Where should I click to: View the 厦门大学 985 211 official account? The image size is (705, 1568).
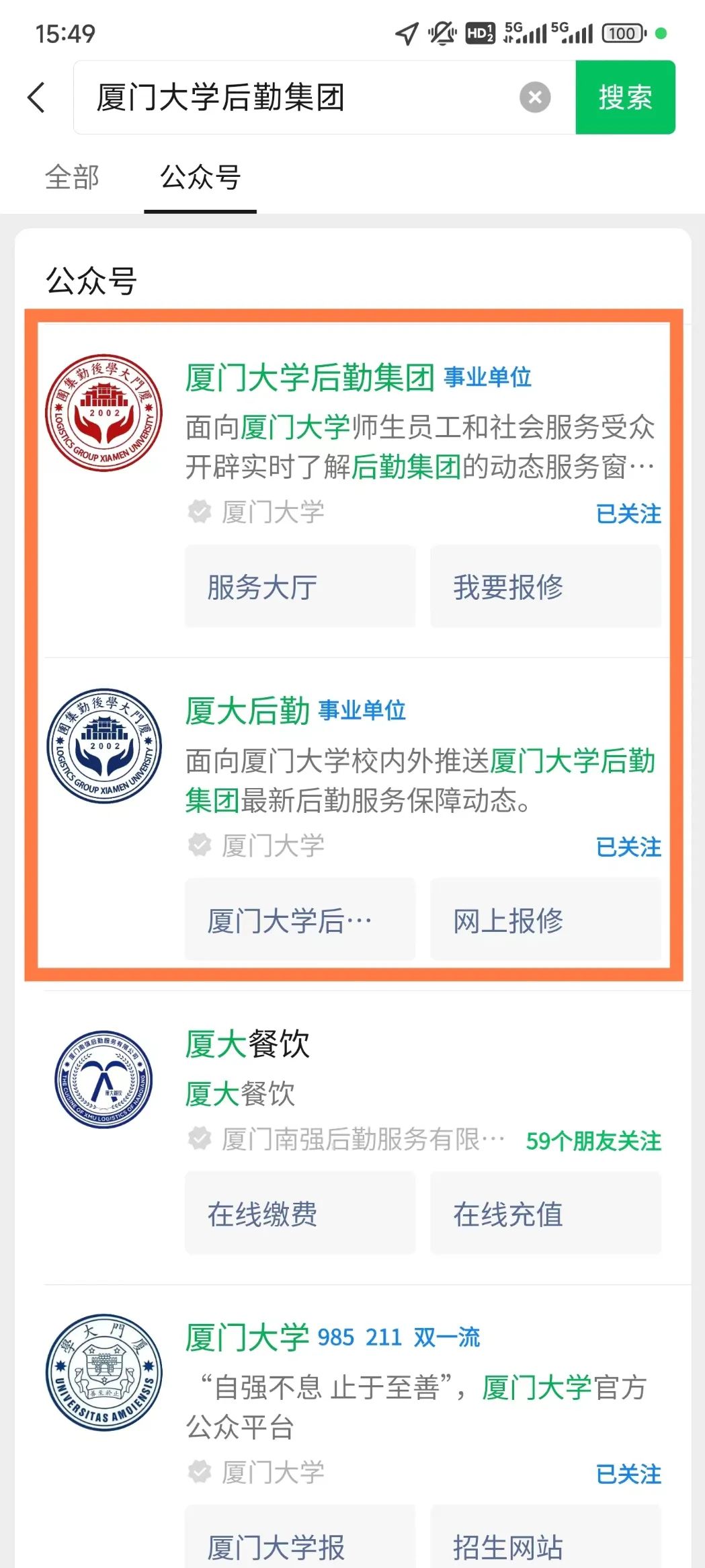click(x=247, y=1337)
